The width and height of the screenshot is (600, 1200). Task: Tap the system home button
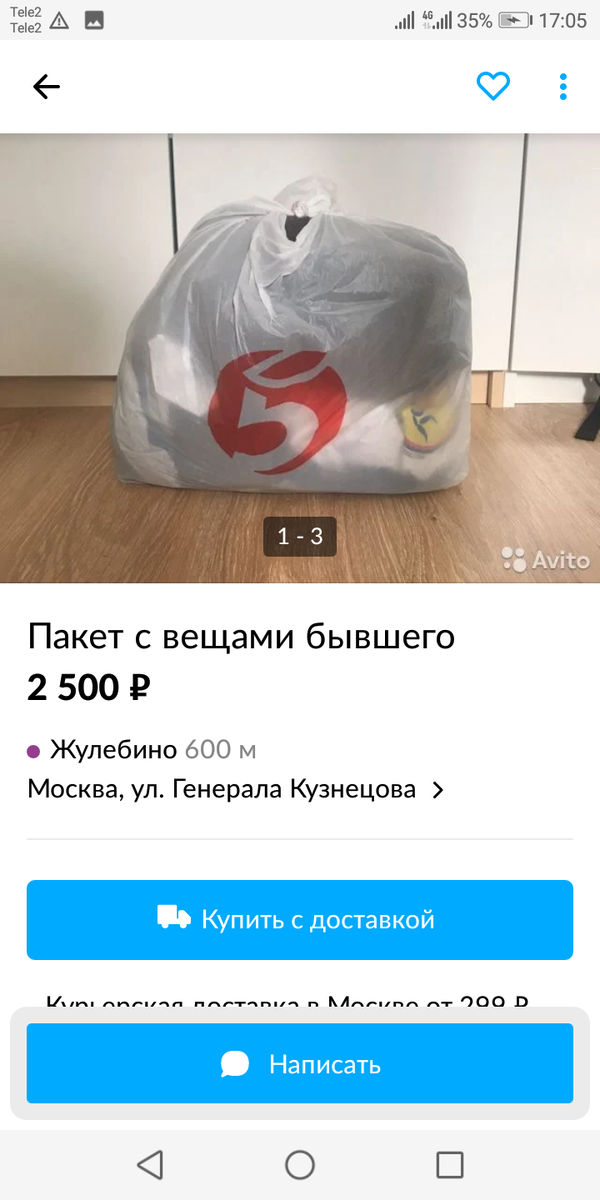tap(300, 1164)
